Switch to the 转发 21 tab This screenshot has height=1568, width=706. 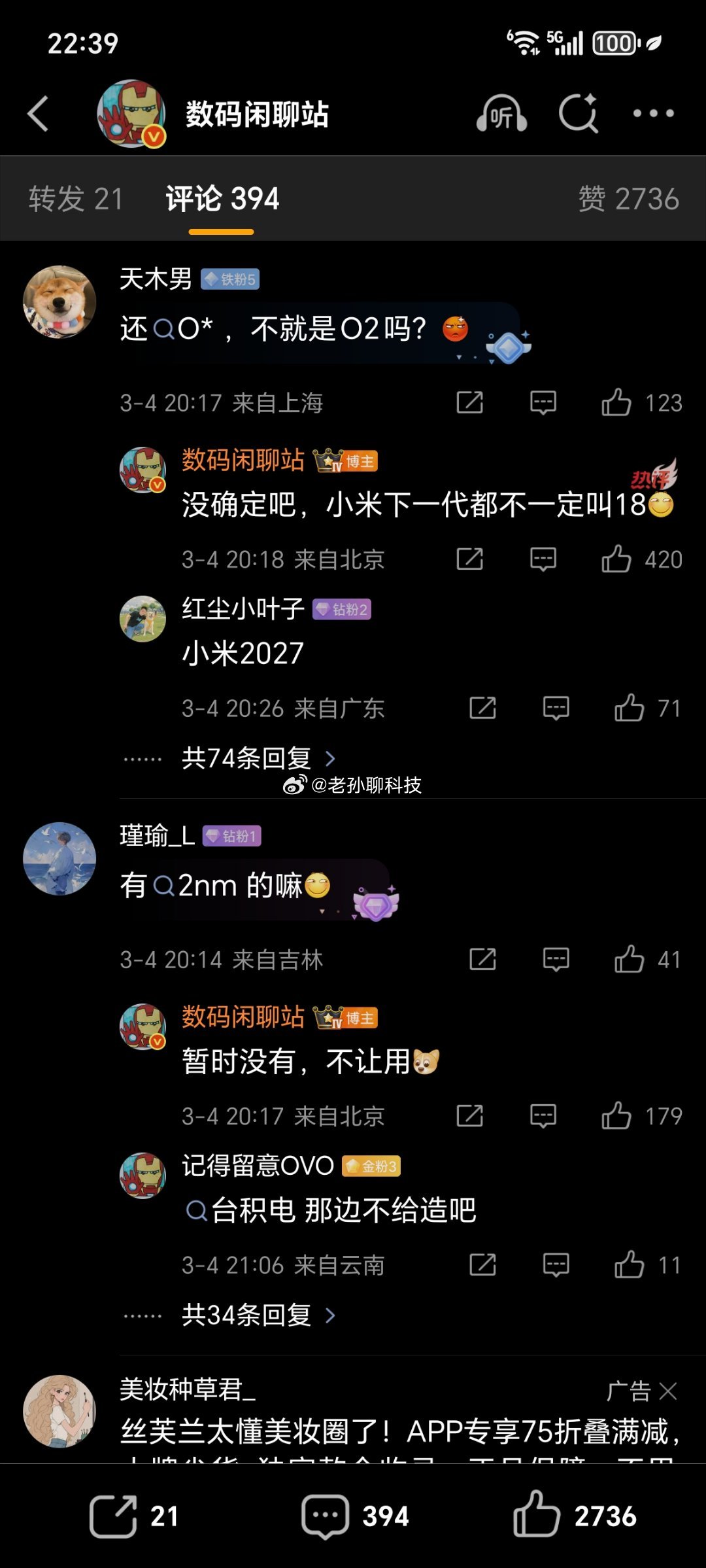76,198
